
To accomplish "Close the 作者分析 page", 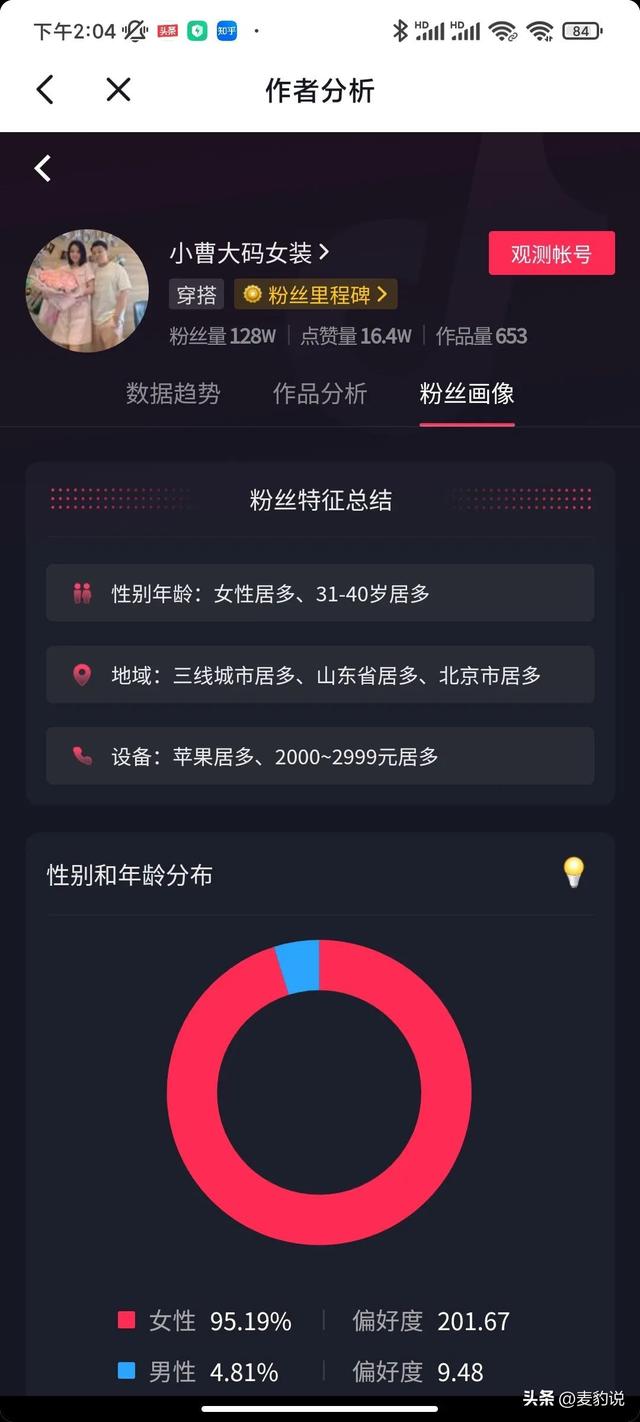I will click(x=118, y=90).
